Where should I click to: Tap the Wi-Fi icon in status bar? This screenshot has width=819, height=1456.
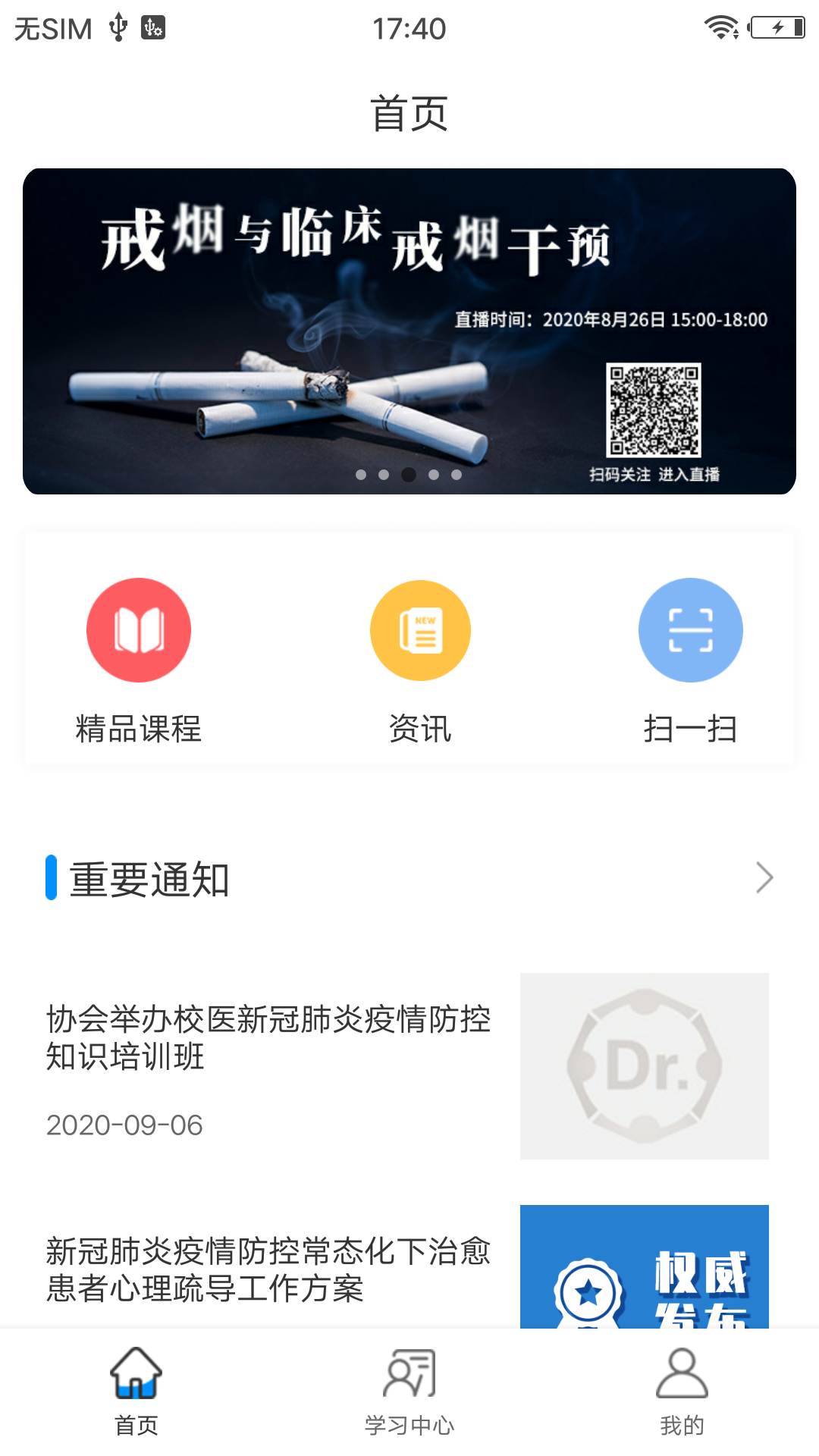coord(720,28)
